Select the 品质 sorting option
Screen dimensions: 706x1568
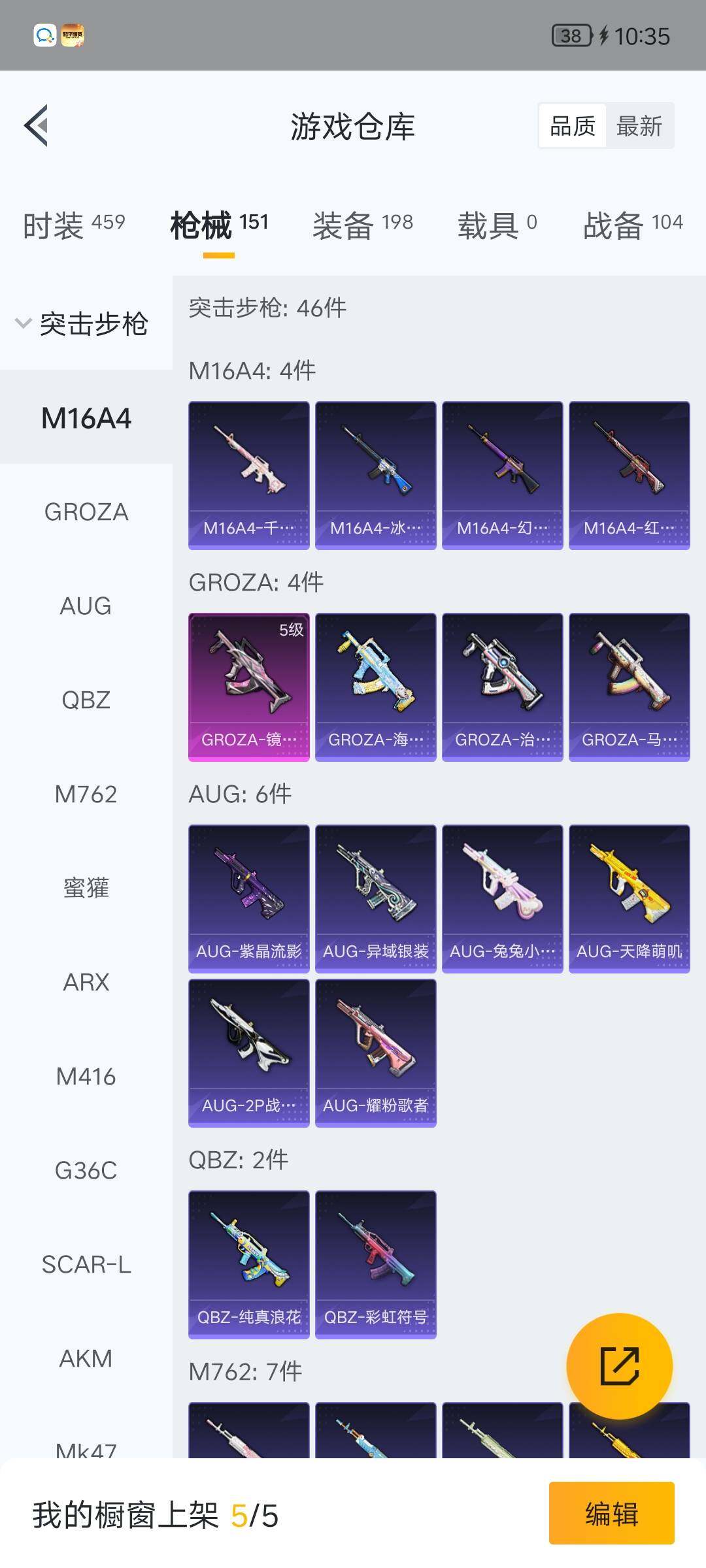click(x=573, y=125)
